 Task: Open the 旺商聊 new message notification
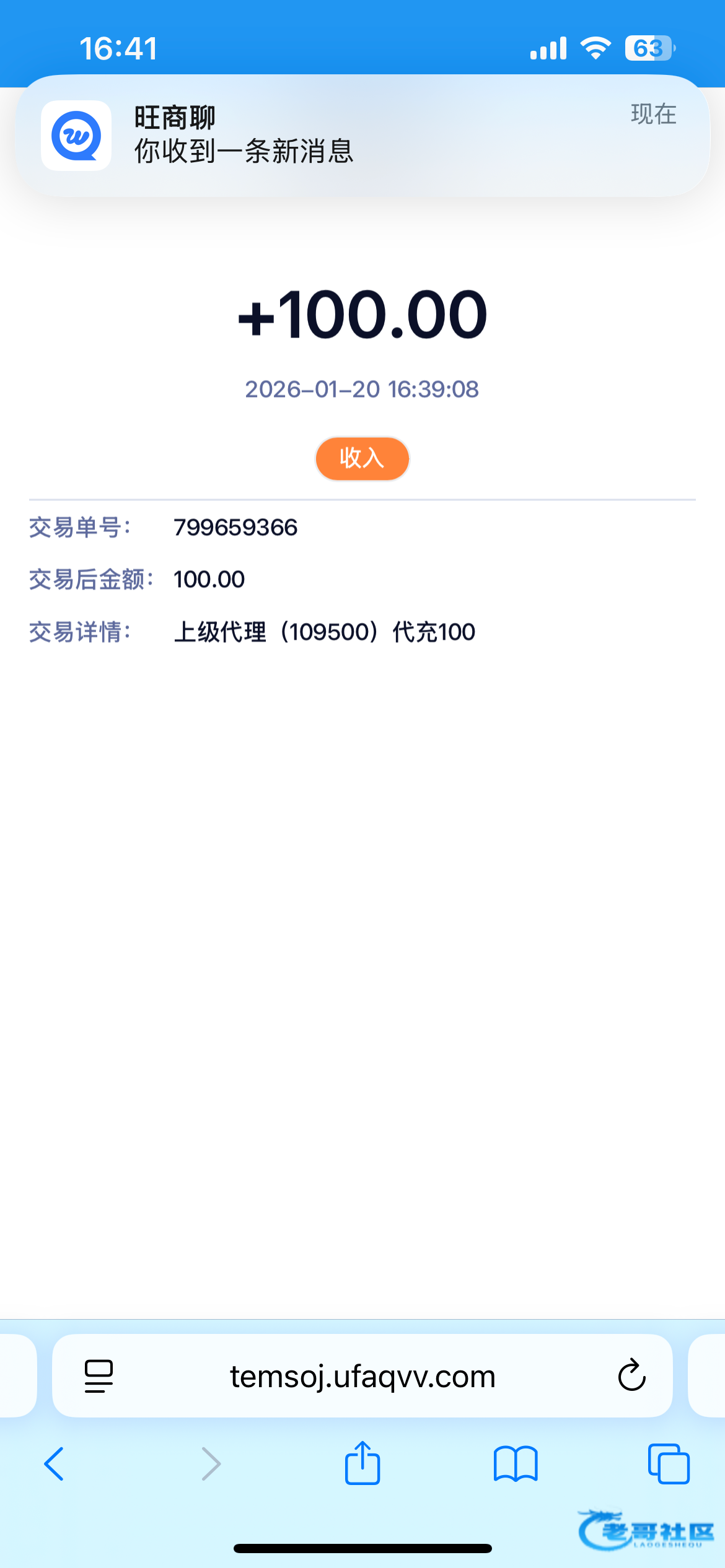(x=362, y=135)
